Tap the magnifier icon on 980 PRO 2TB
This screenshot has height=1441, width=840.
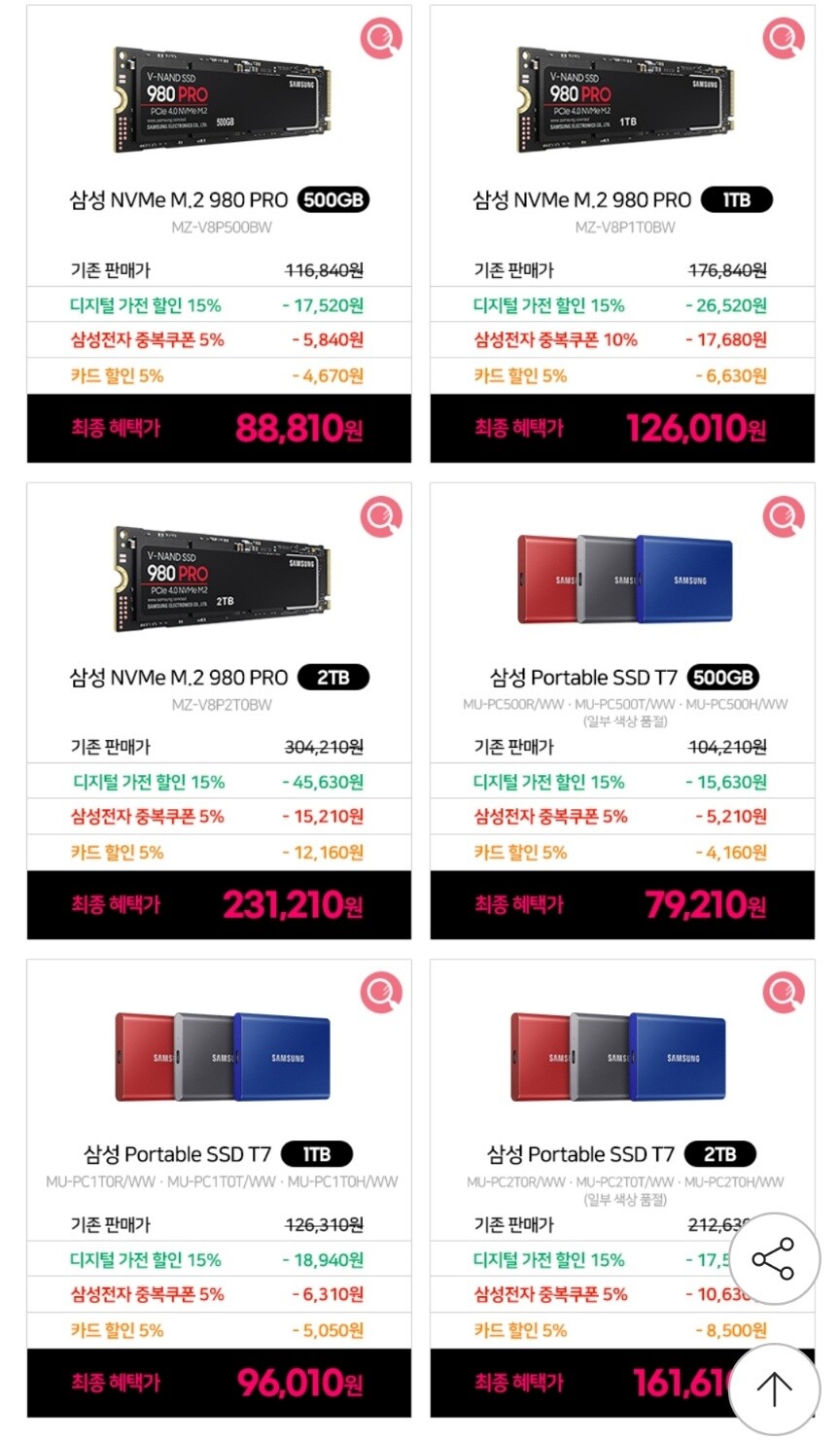tap(381, 517)
